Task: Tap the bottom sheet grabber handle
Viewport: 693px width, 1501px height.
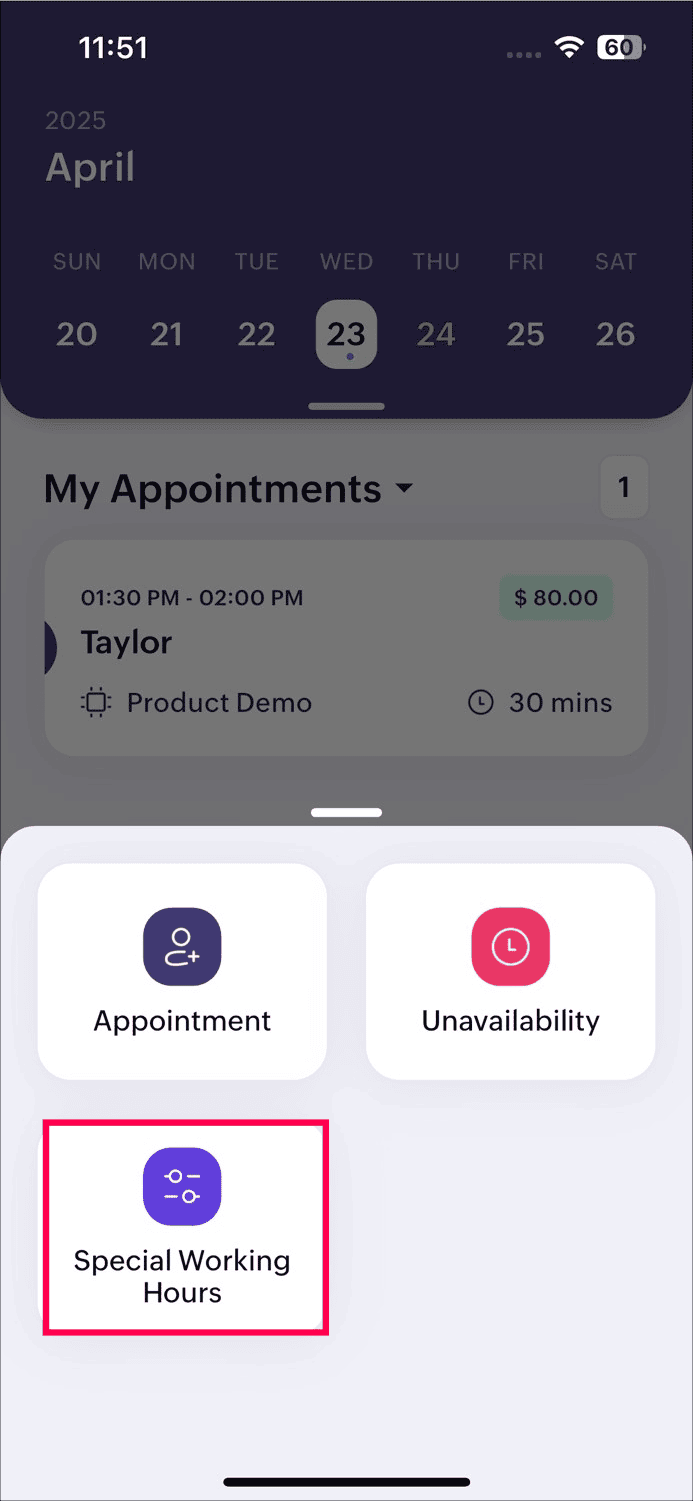Action: click(346, 813)
